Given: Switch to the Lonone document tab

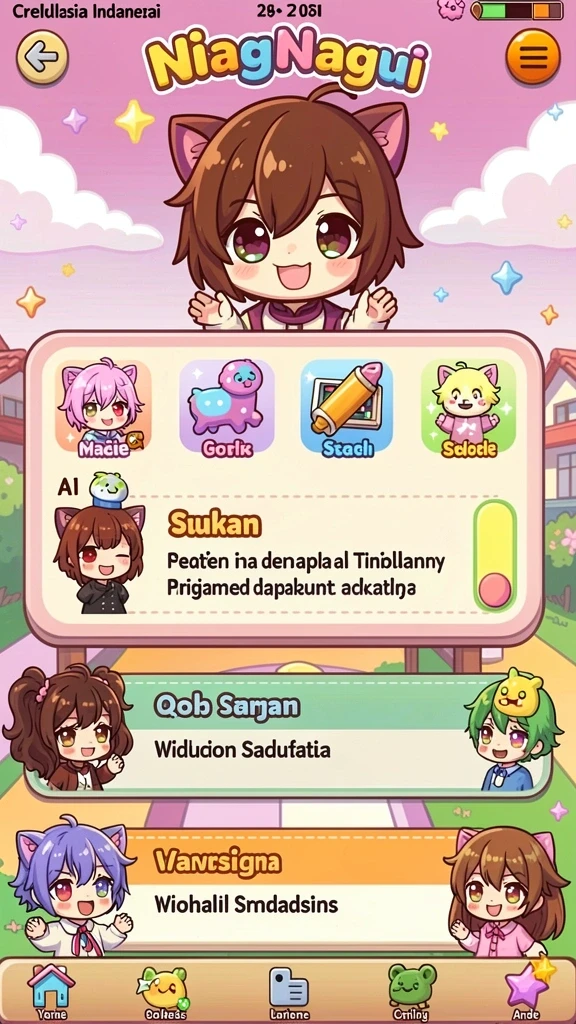Looking at the screenshot, I should (289, 991).
